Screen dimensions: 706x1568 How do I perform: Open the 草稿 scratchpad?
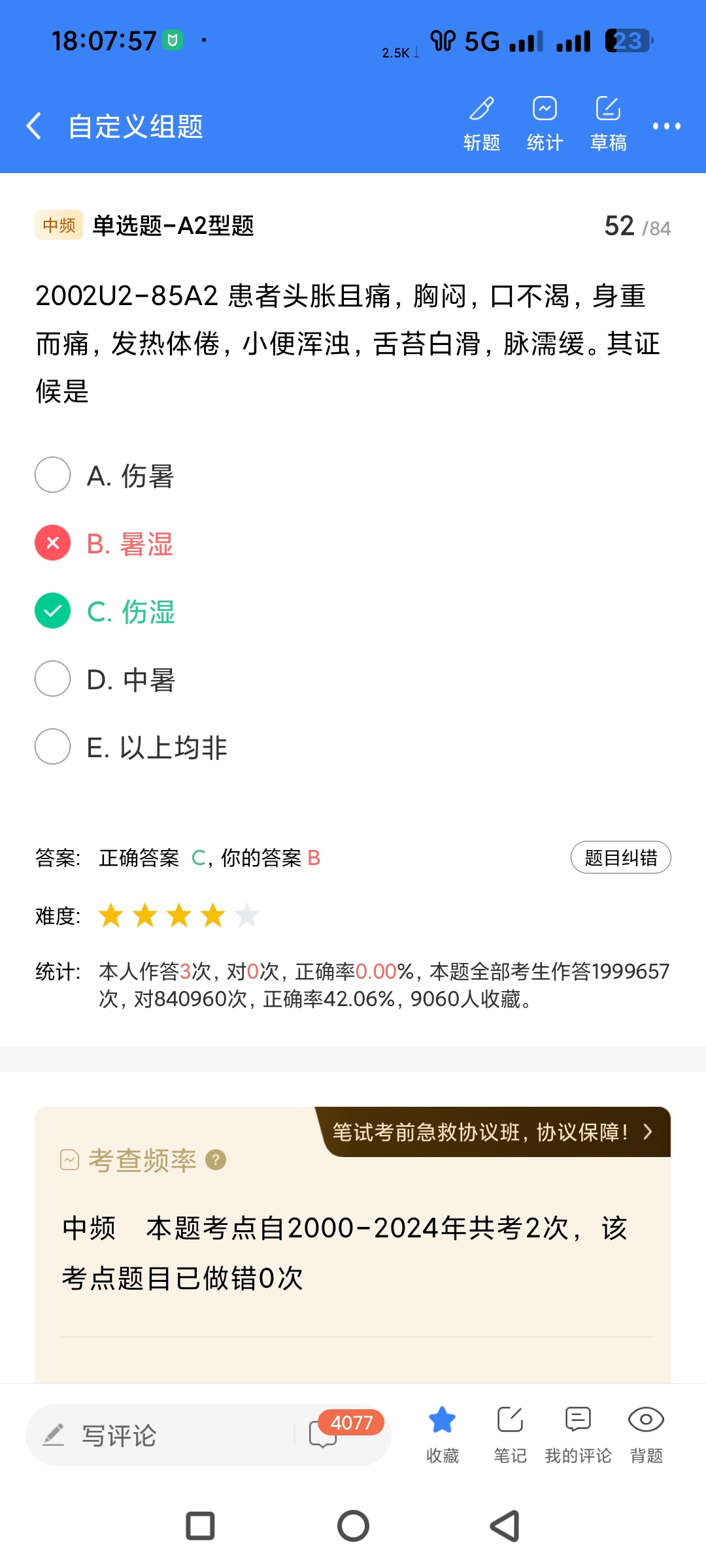tap(608, 123)
